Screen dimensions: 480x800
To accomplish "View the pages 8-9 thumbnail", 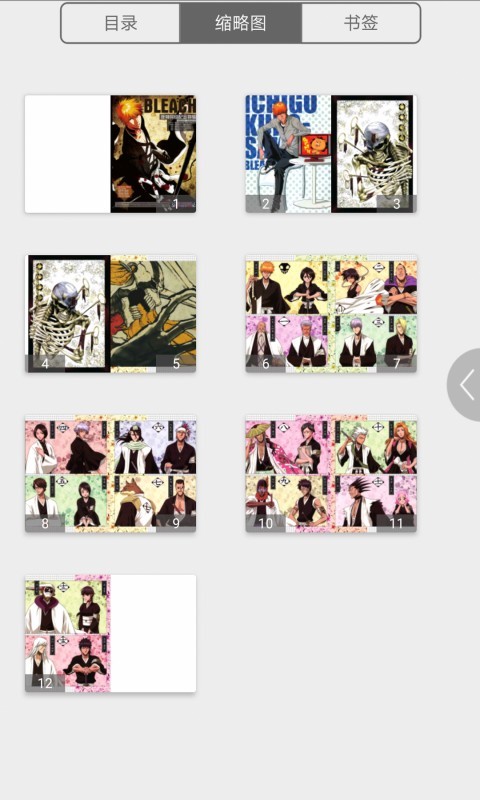I will point(110,473).
